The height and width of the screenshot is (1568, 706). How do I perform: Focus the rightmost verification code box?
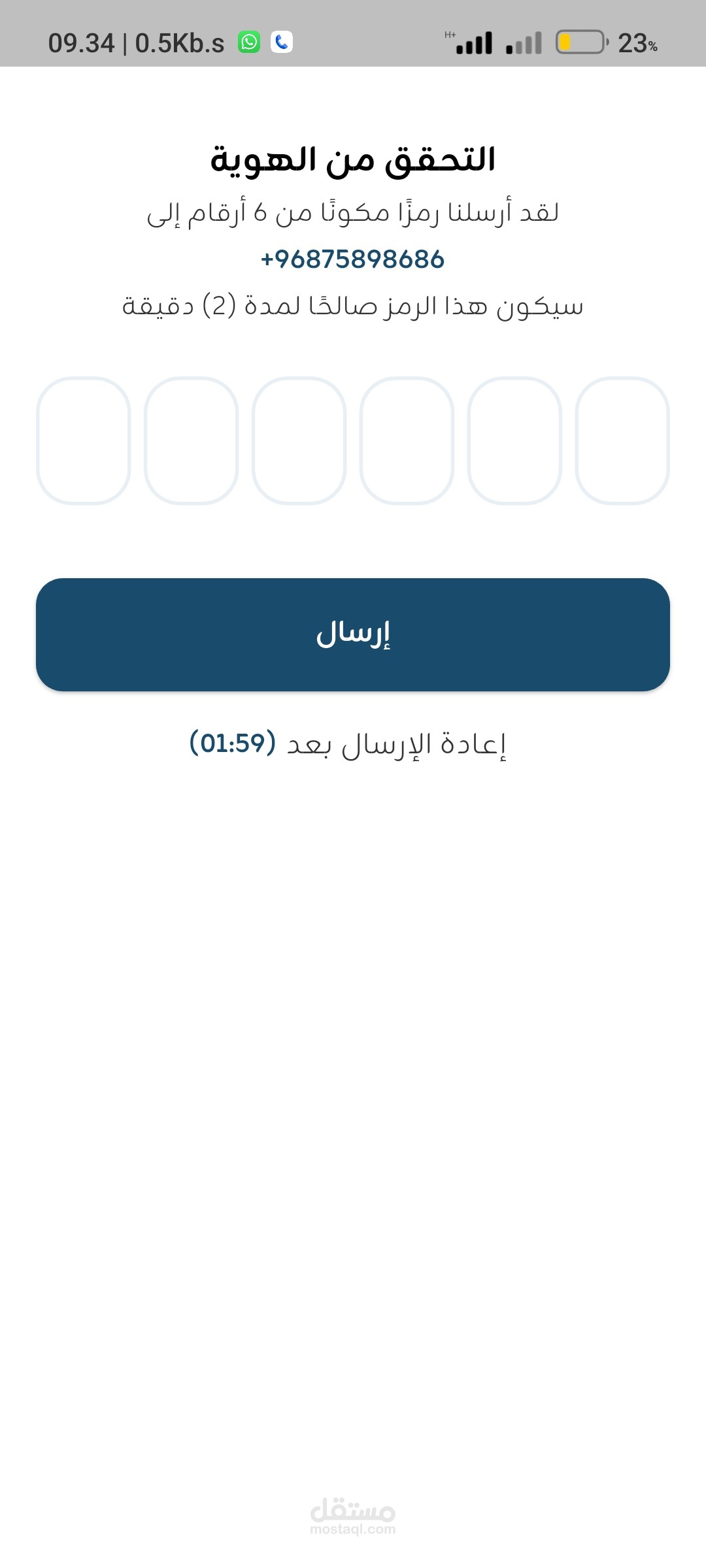(622, 440)
